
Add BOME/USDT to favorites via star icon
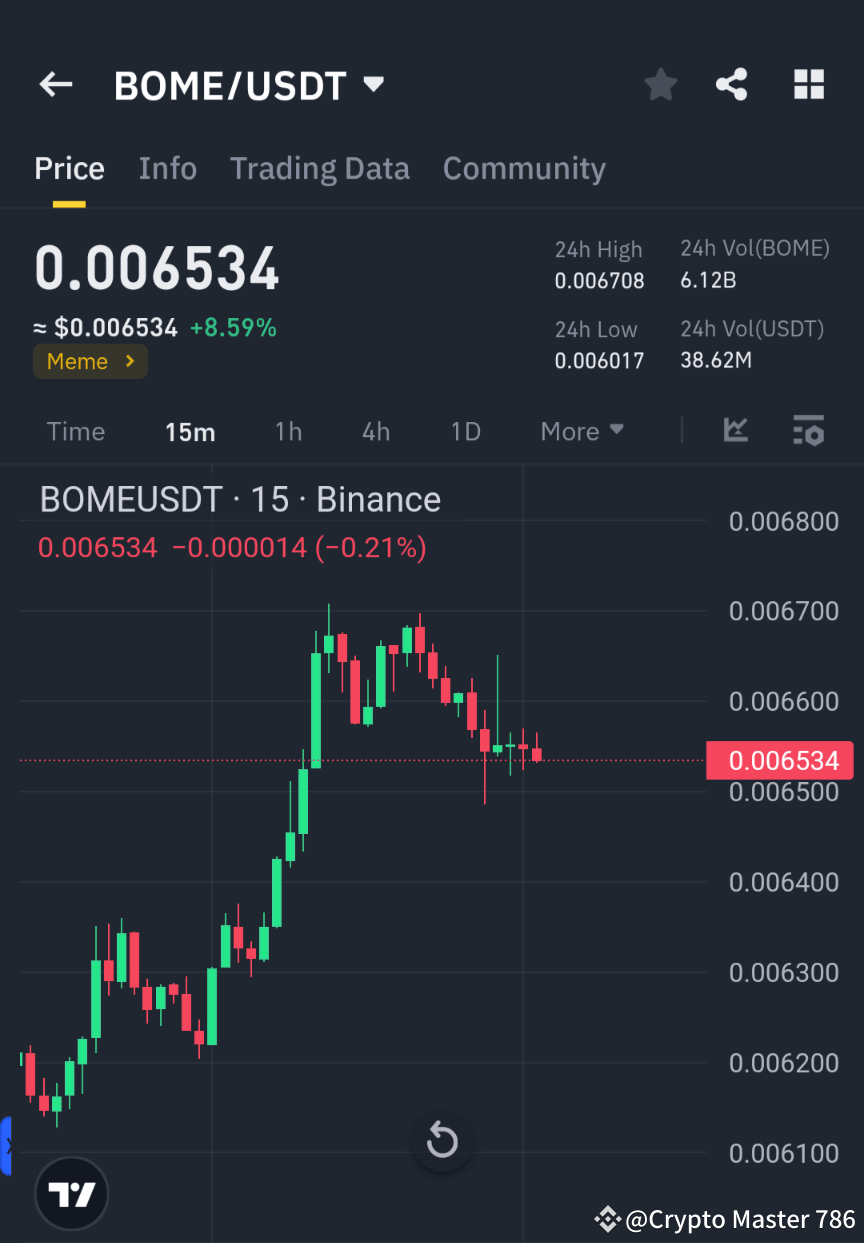click(x=660, y=84)
